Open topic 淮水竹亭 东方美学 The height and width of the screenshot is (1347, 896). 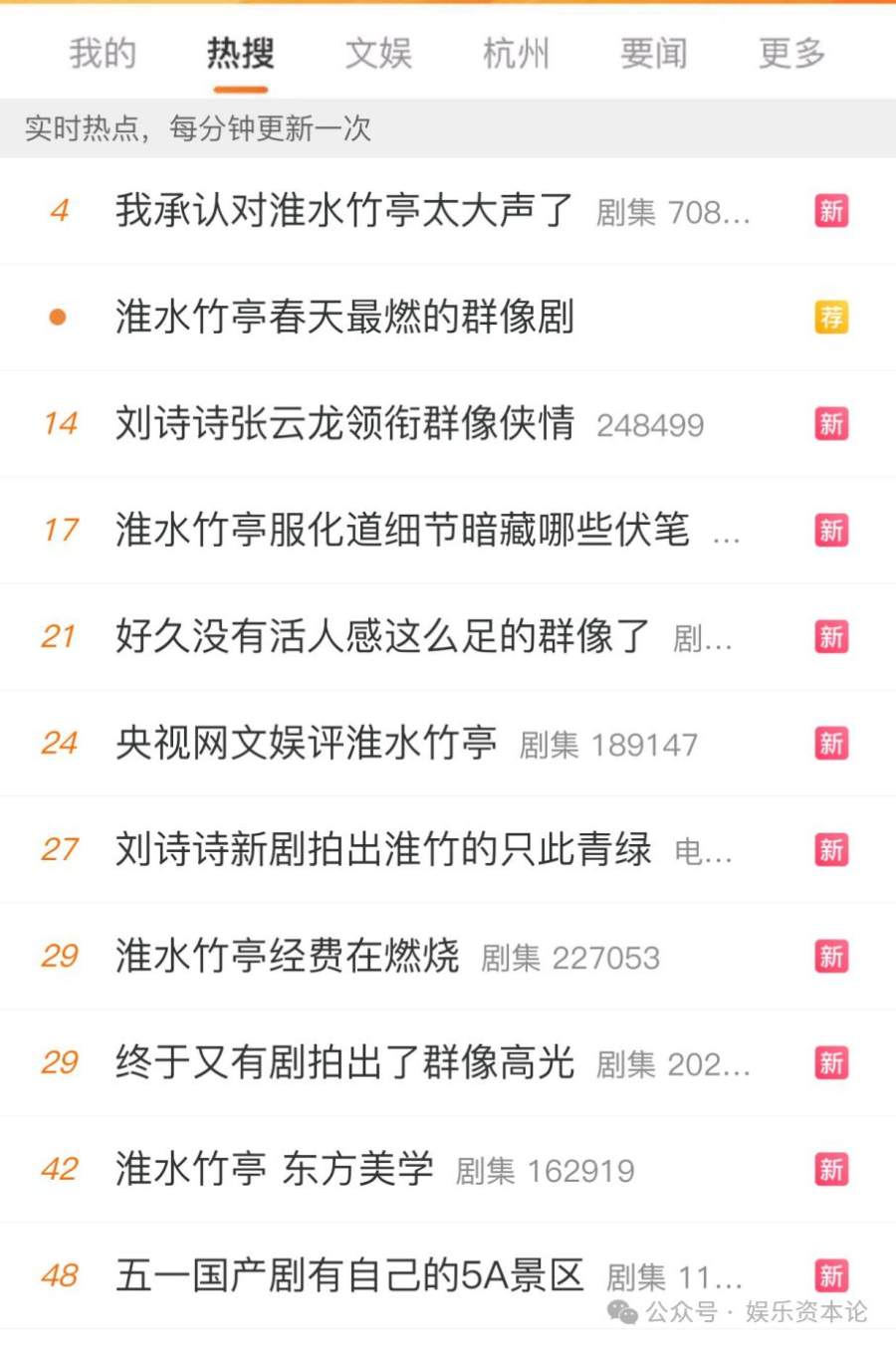[274, 1169]
